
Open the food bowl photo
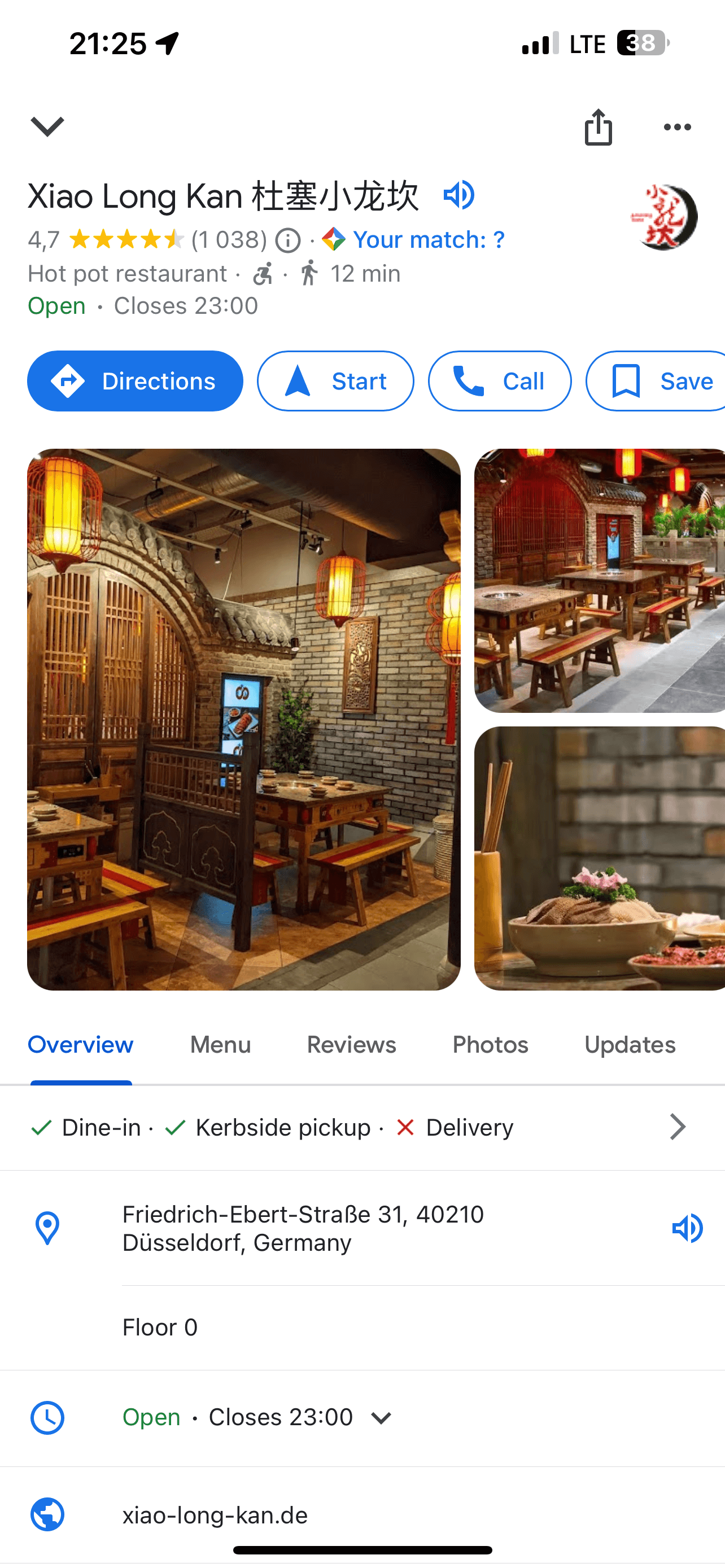pos(600,859)
